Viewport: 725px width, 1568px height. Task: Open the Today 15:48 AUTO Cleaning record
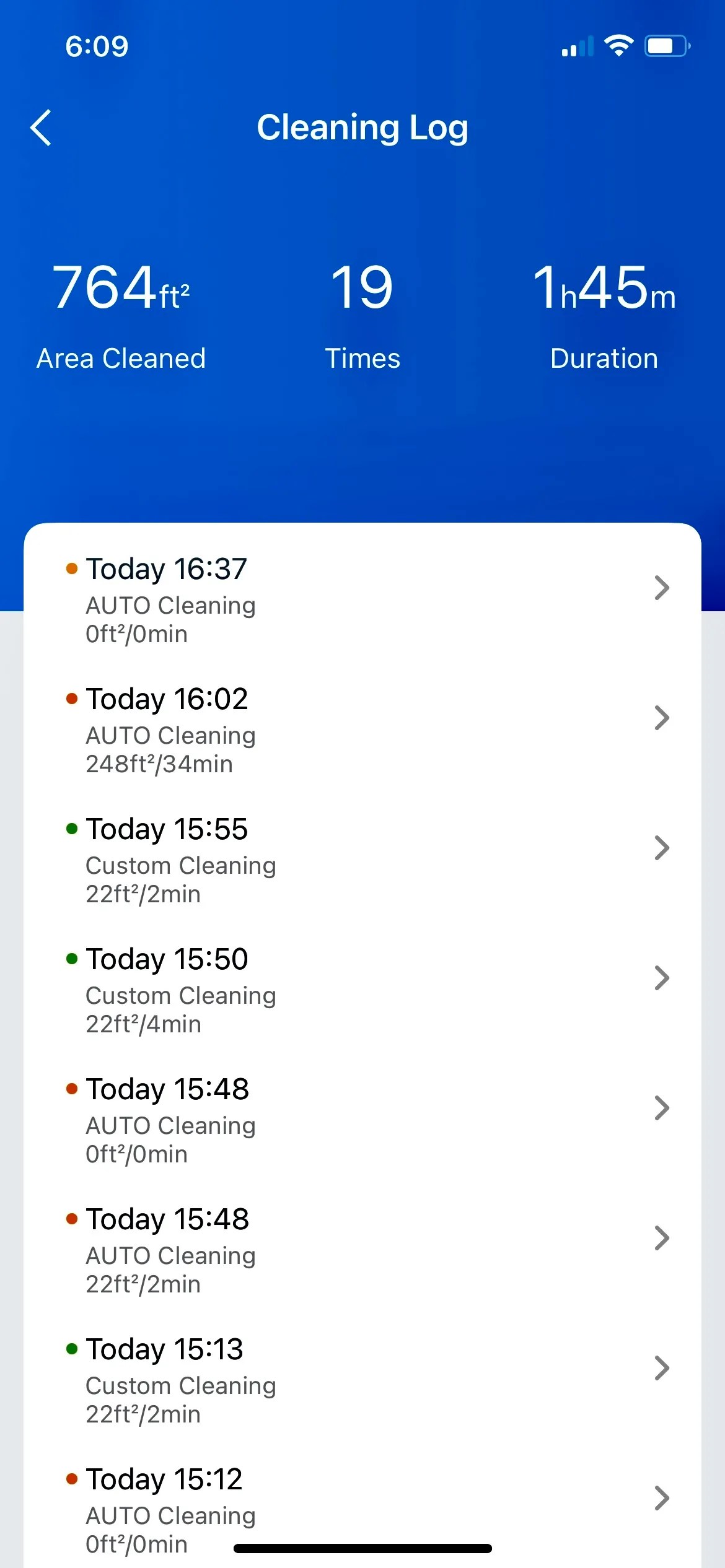663,1239
